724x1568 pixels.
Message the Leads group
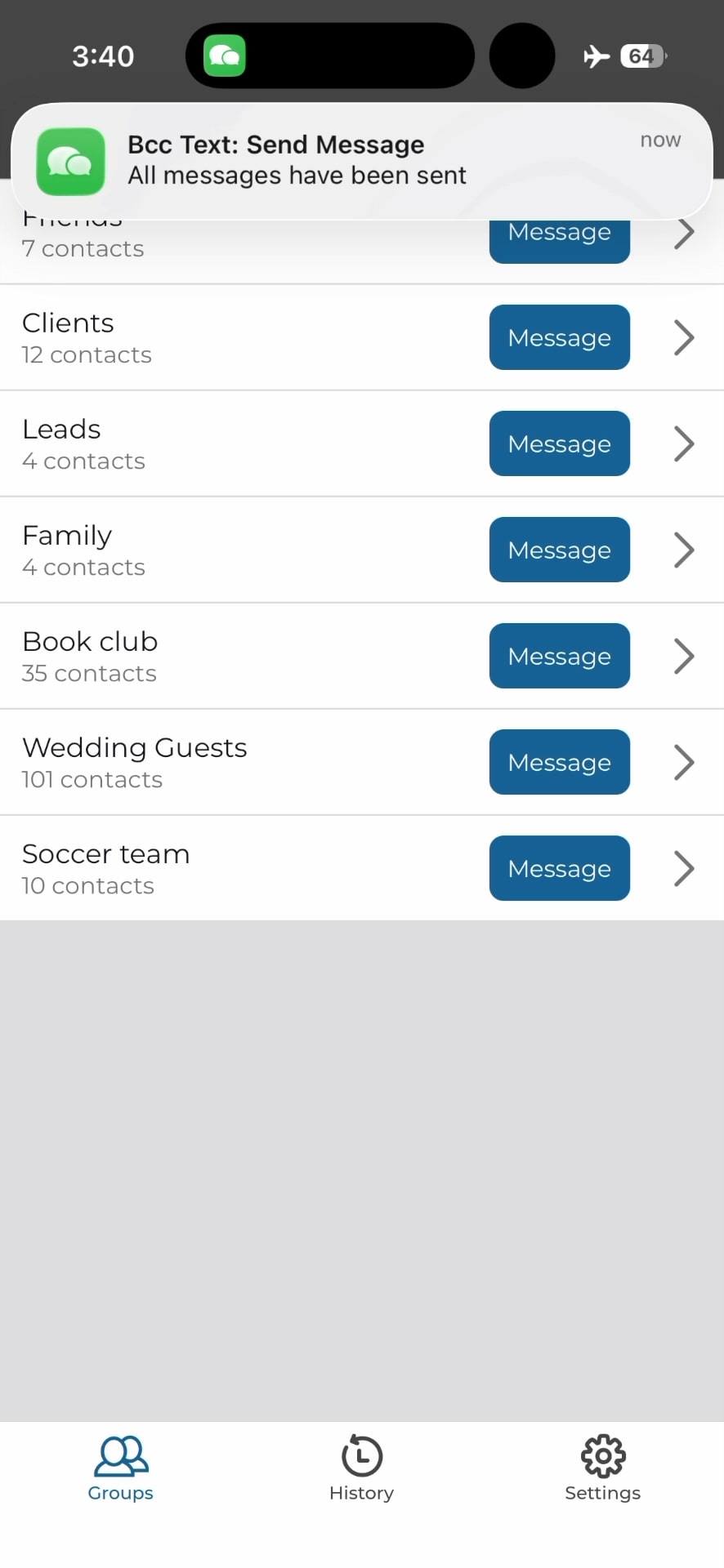click(559, 443)
